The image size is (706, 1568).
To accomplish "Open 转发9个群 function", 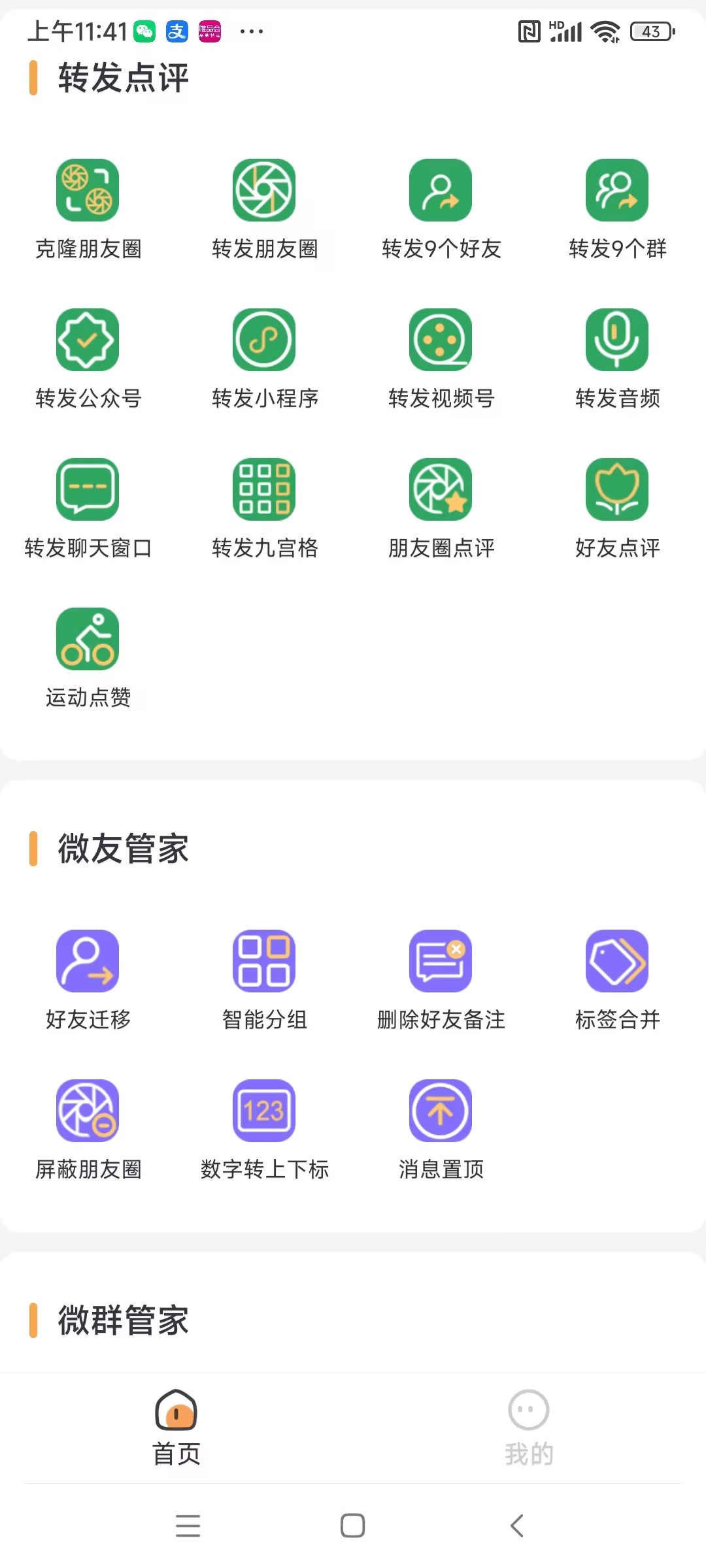I will [x=617, y=191].
